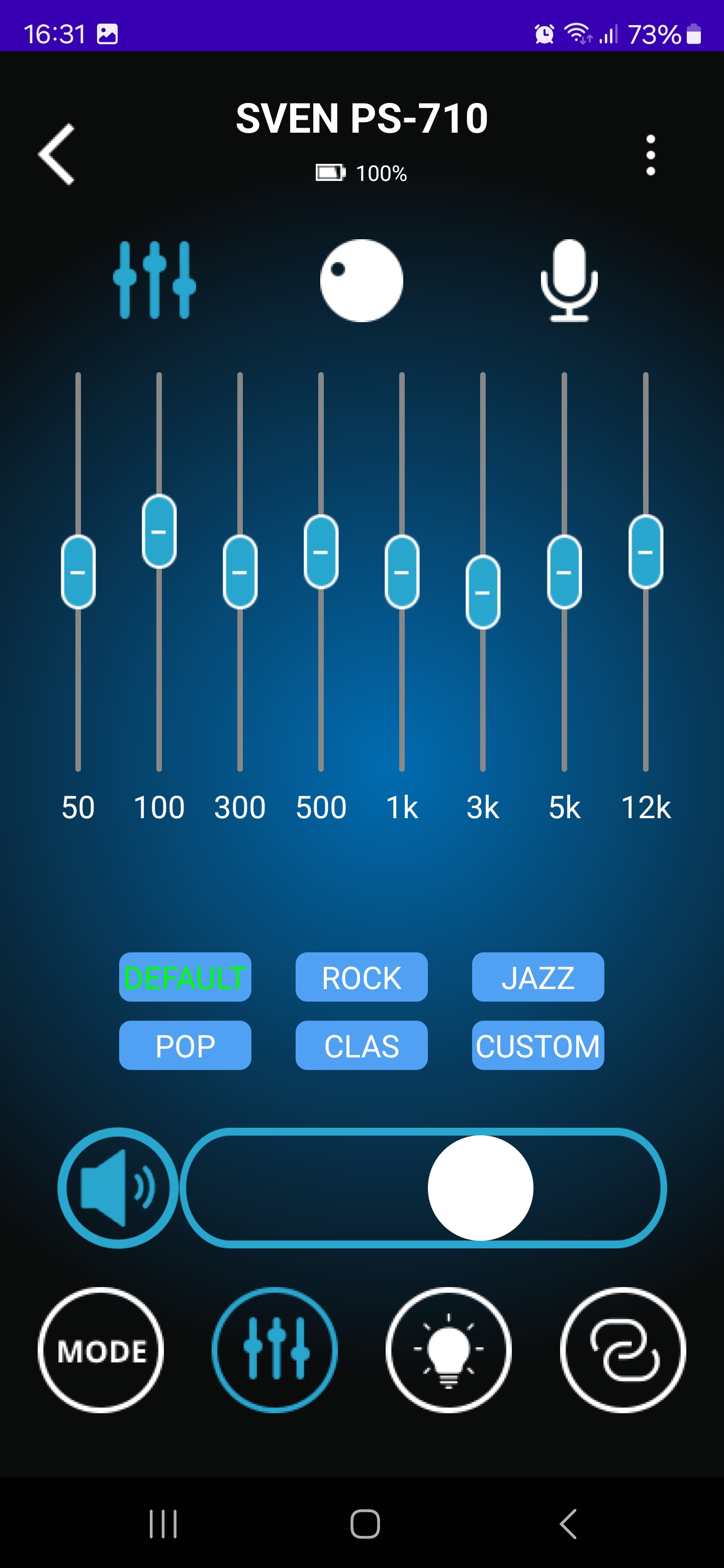Select the POP equalizer preset

pyautogui.click(x=185, y=1045)
